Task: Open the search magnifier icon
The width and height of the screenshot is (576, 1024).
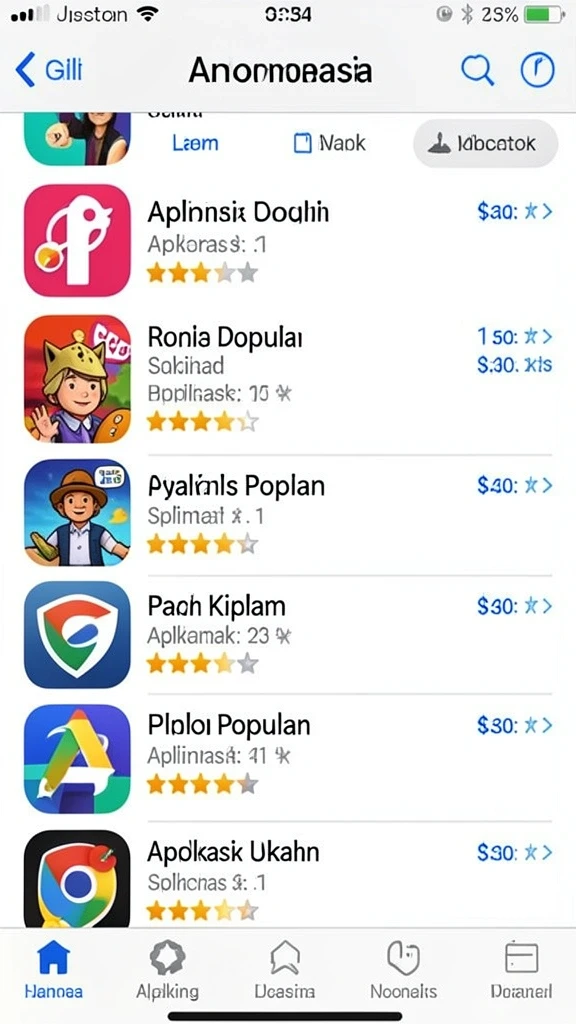Action: pos(477,69)
